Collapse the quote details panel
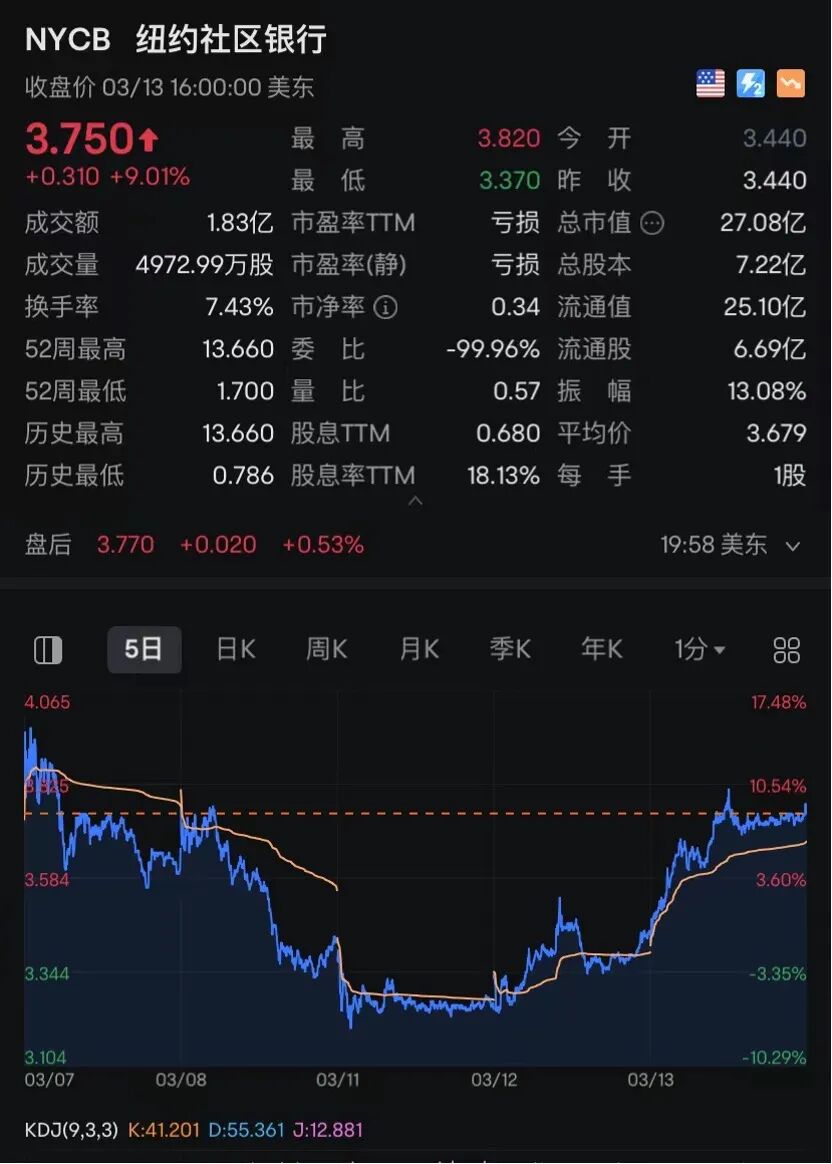 pos(416,500)
